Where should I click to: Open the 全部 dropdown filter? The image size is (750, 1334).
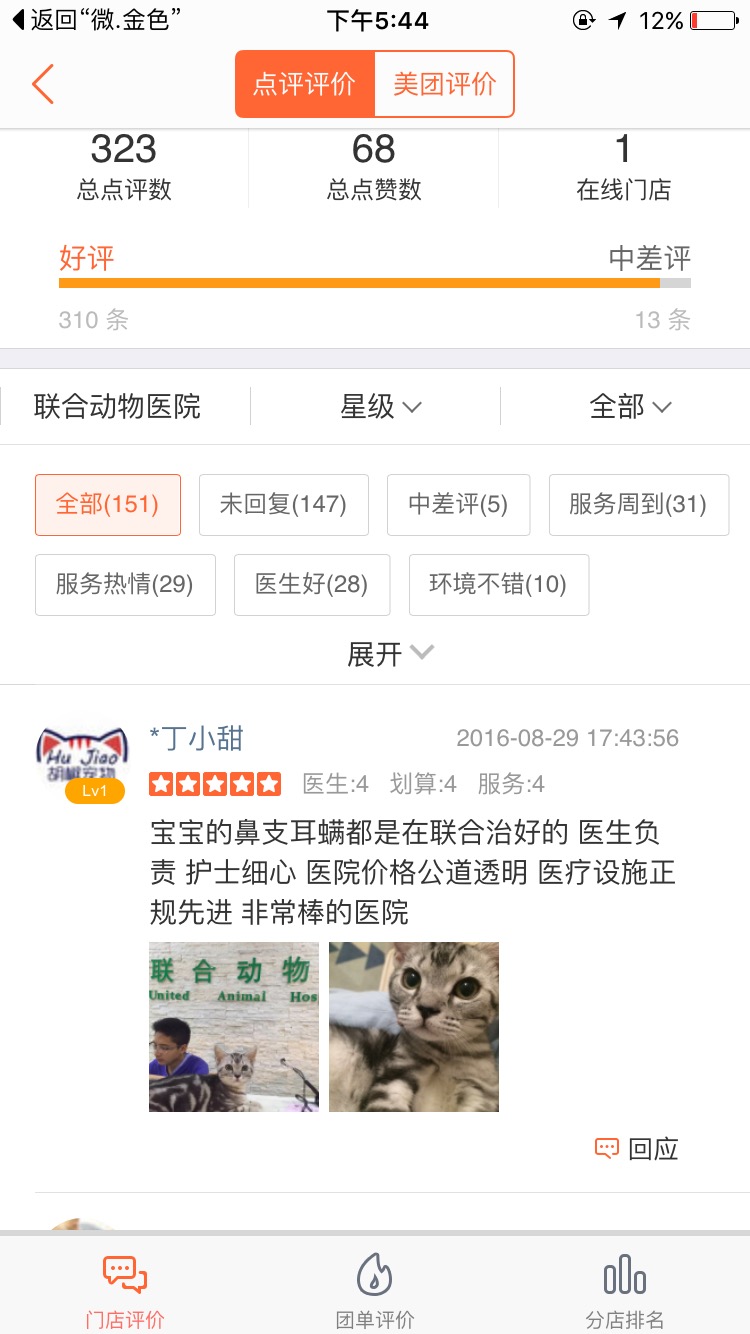pyautogui.click(x=630, y=407)
